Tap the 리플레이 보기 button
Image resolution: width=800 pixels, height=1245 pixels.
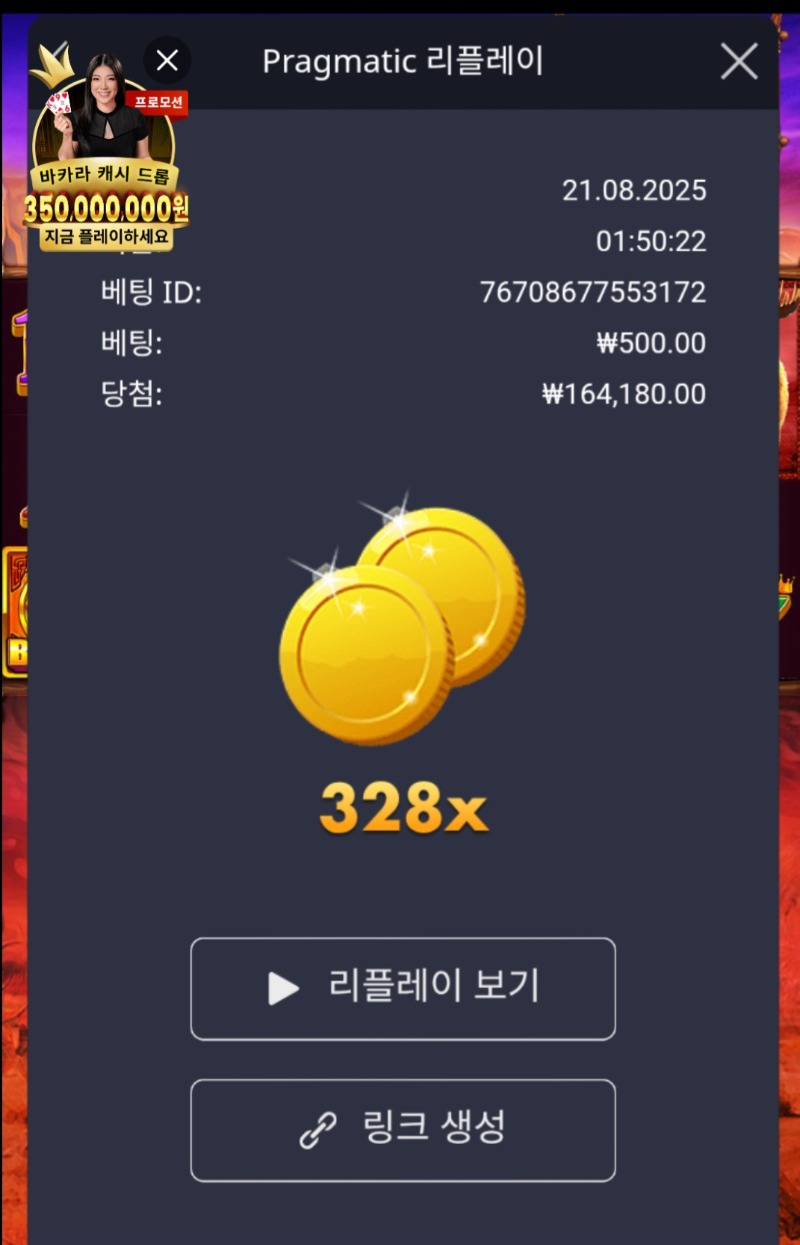click(402, 988)
